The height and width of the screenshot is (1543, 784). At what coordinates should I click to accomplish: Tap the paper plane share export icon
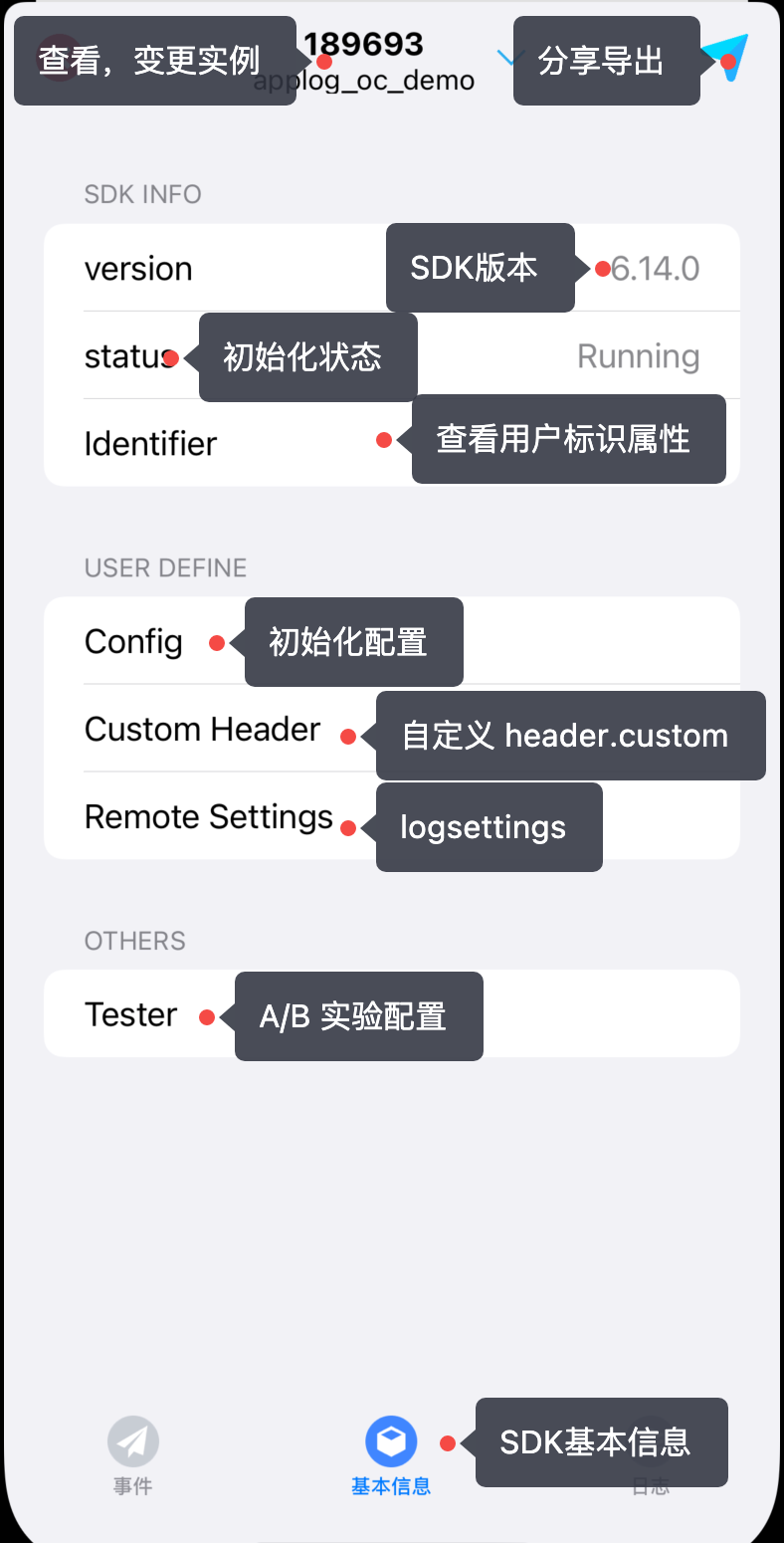tap(725, 58)
